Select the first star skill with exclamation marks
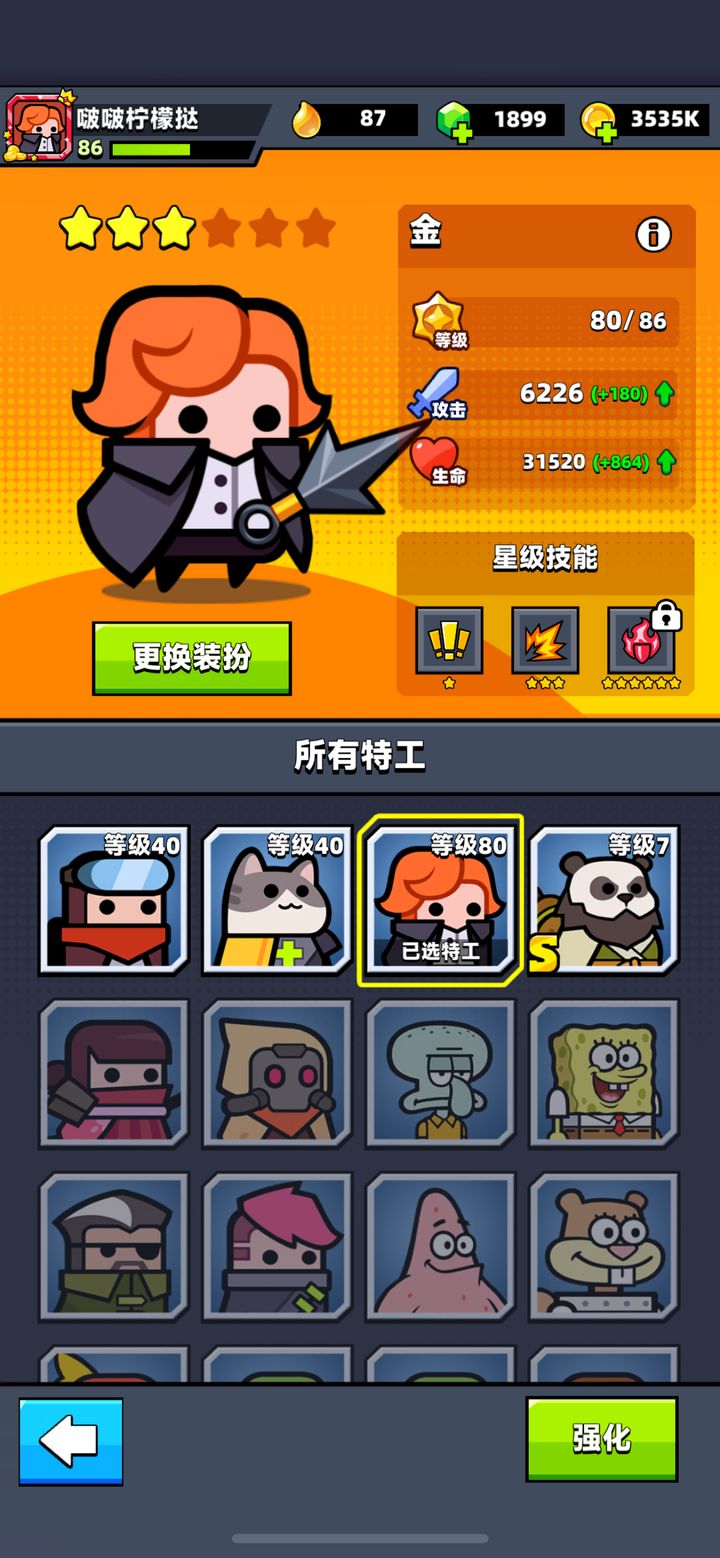 click(x=451, y=641)
